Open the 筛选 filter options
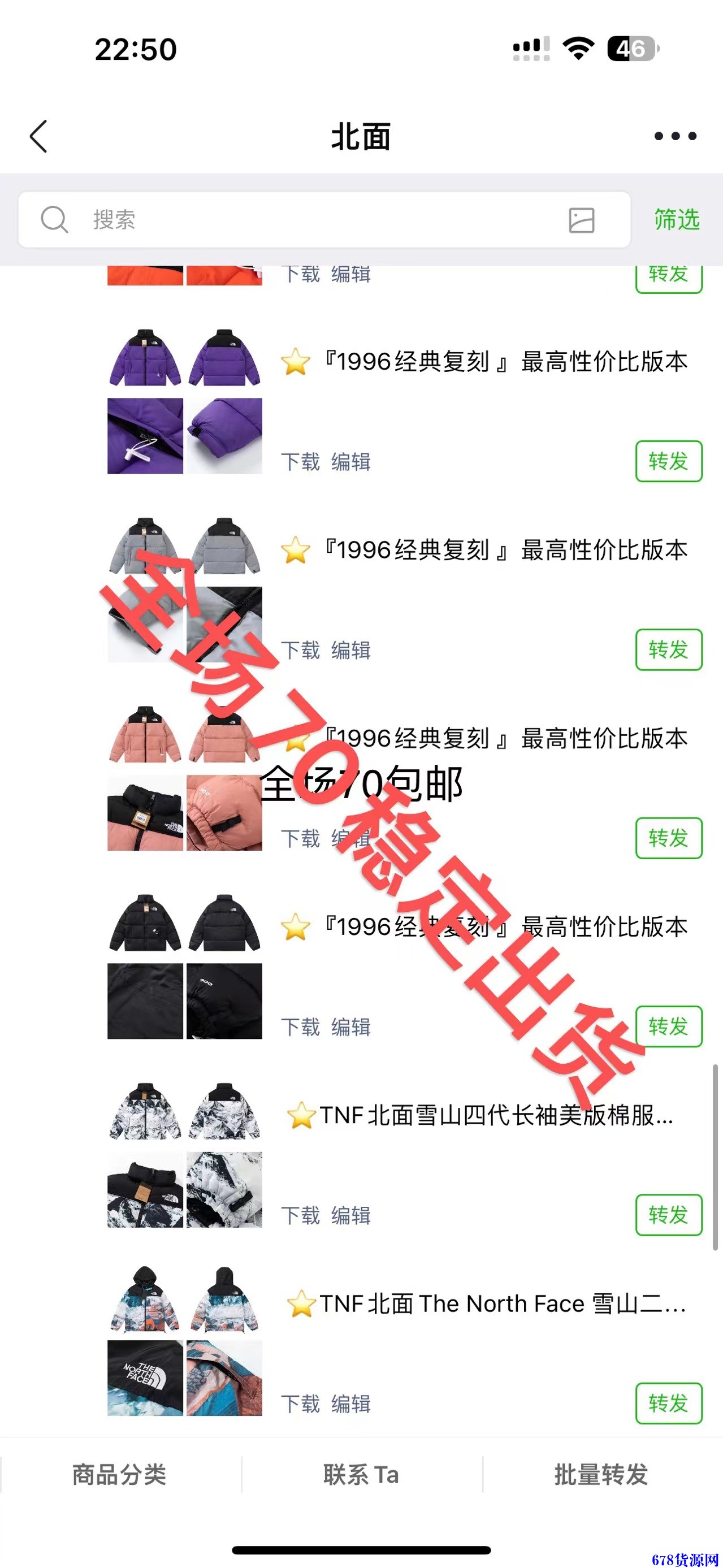 tap(677, 220)
